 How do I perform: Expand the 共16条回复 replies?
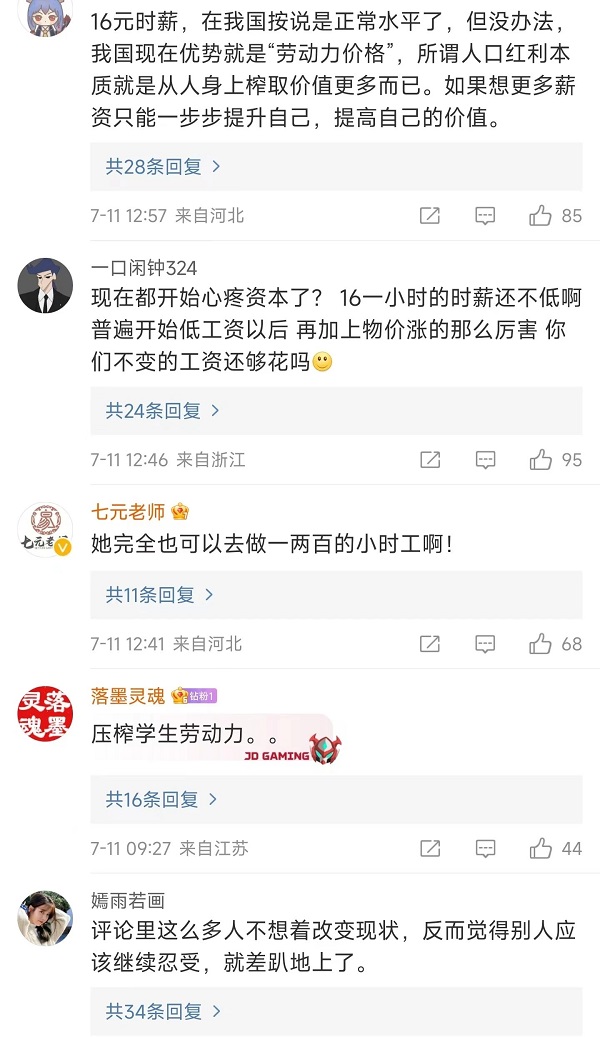tap(162, 799)
